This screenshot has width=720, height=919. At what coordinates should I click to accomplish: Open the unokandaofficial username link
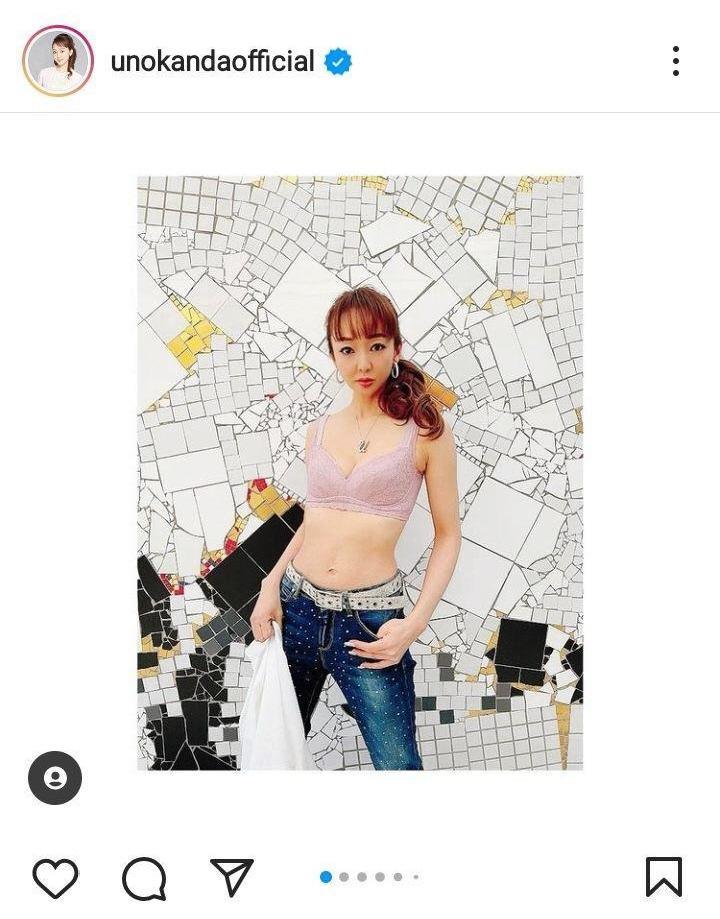pos(212,62)
